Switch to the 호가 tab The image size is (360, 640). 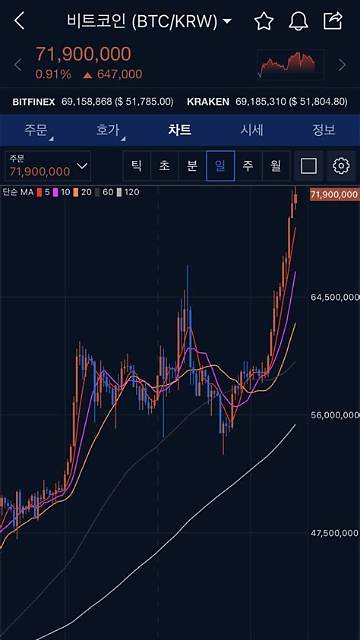(108, 130)
